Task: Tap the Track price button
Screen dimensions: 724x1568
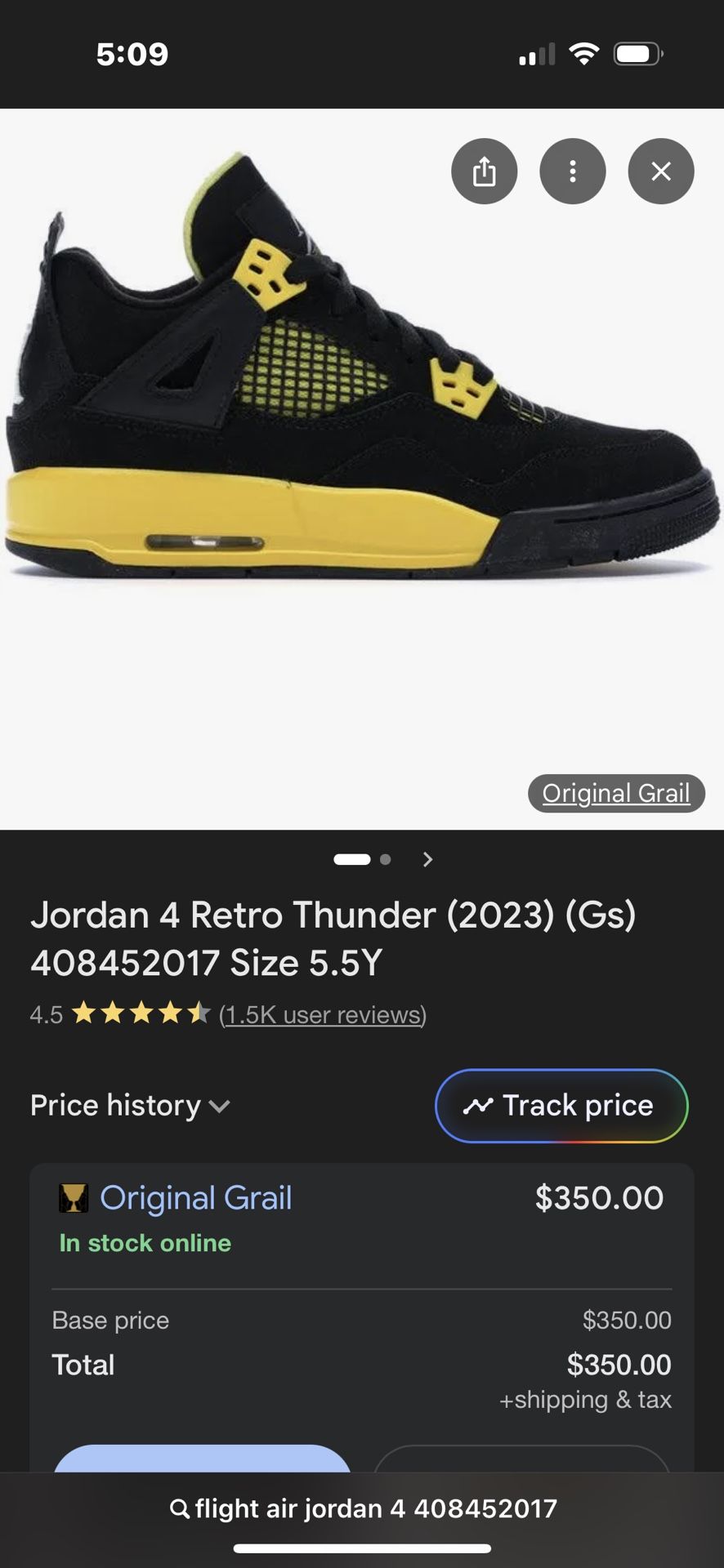Action: pos(561,1105)
